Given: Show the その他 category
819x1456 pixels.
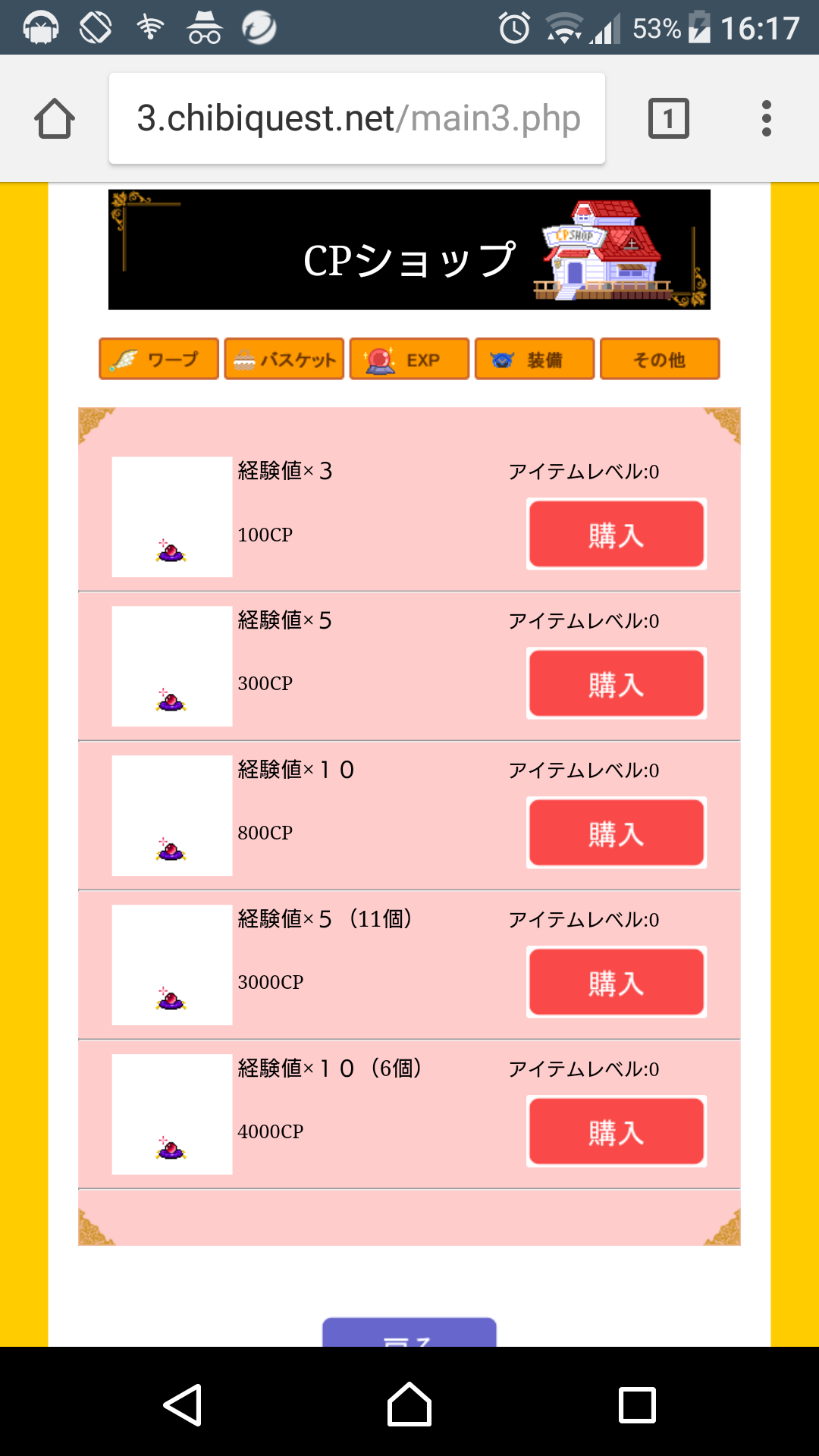Looking at the screenshot, I should (x=660, y=359).
